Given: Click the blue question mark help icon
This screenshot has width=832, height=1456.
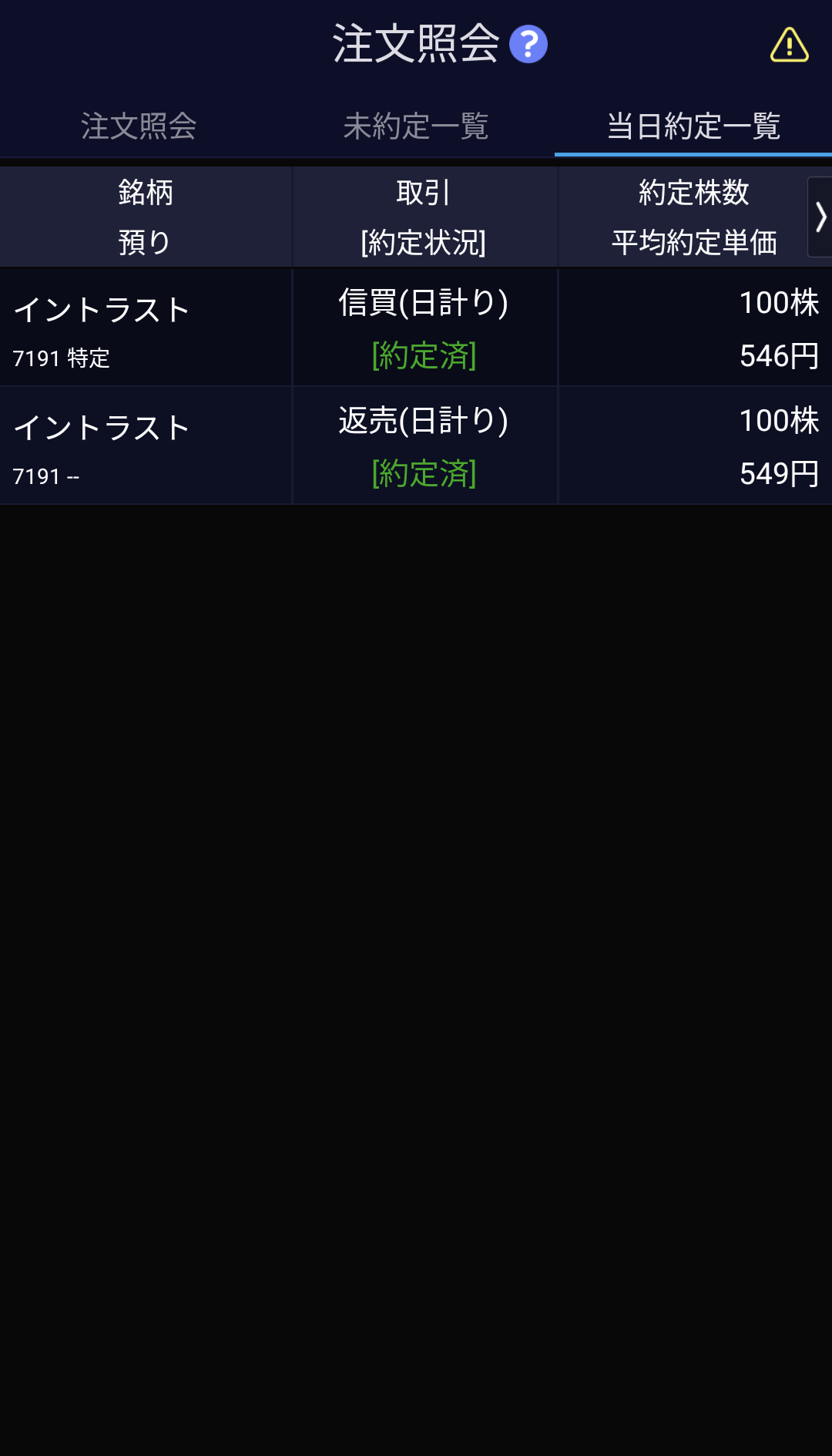Looking at the screenshot, I should 528,44.
